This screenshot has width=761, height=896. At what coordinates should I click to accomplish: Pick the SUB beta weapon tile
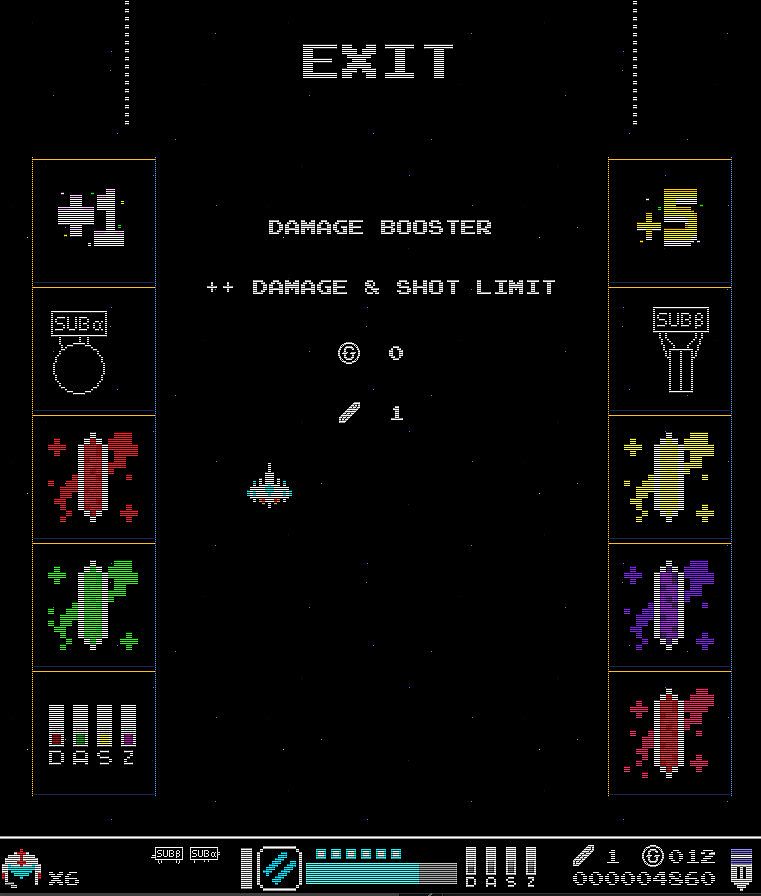tap(670, 351)
